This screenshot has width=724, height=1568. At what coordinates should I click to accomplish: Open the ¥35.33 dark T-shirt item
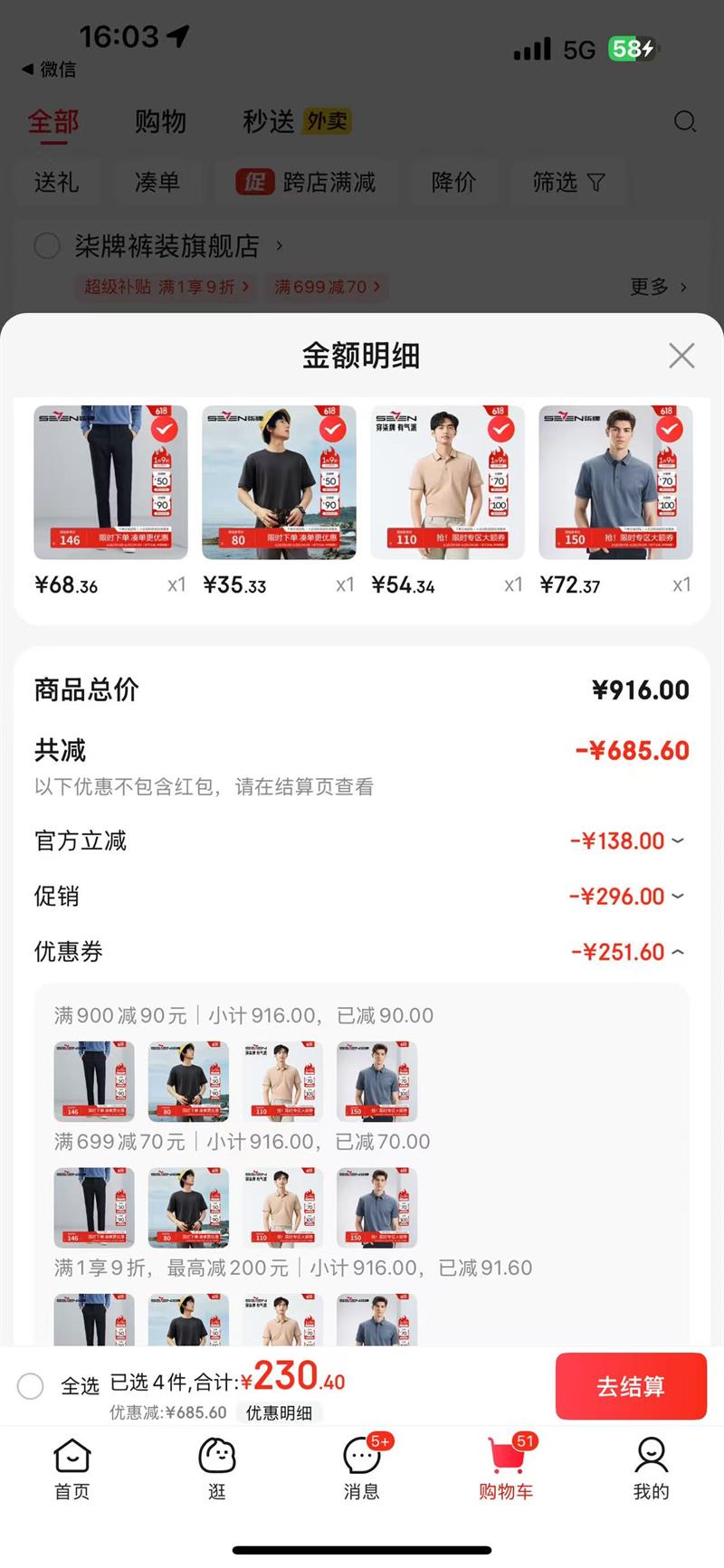tap(279, 482)
